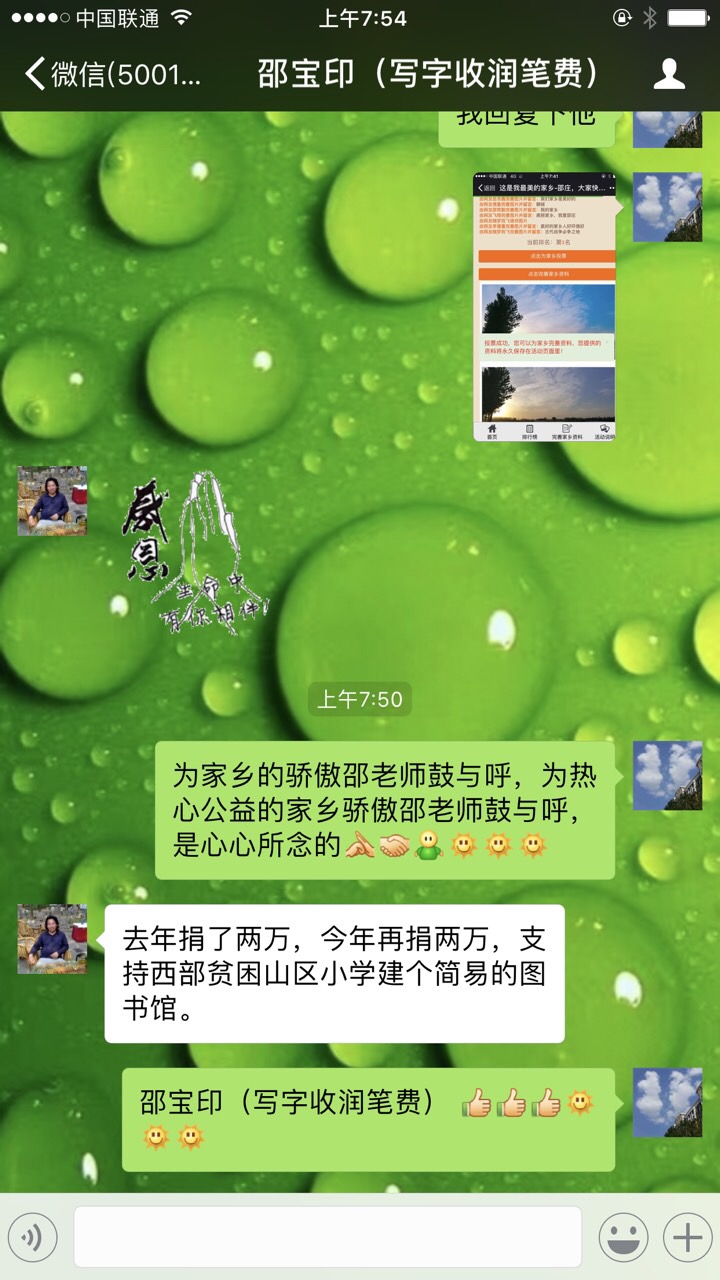
Task: Open your avatar beside 为家乡的骄傲 message
Action: coord(667,775)
